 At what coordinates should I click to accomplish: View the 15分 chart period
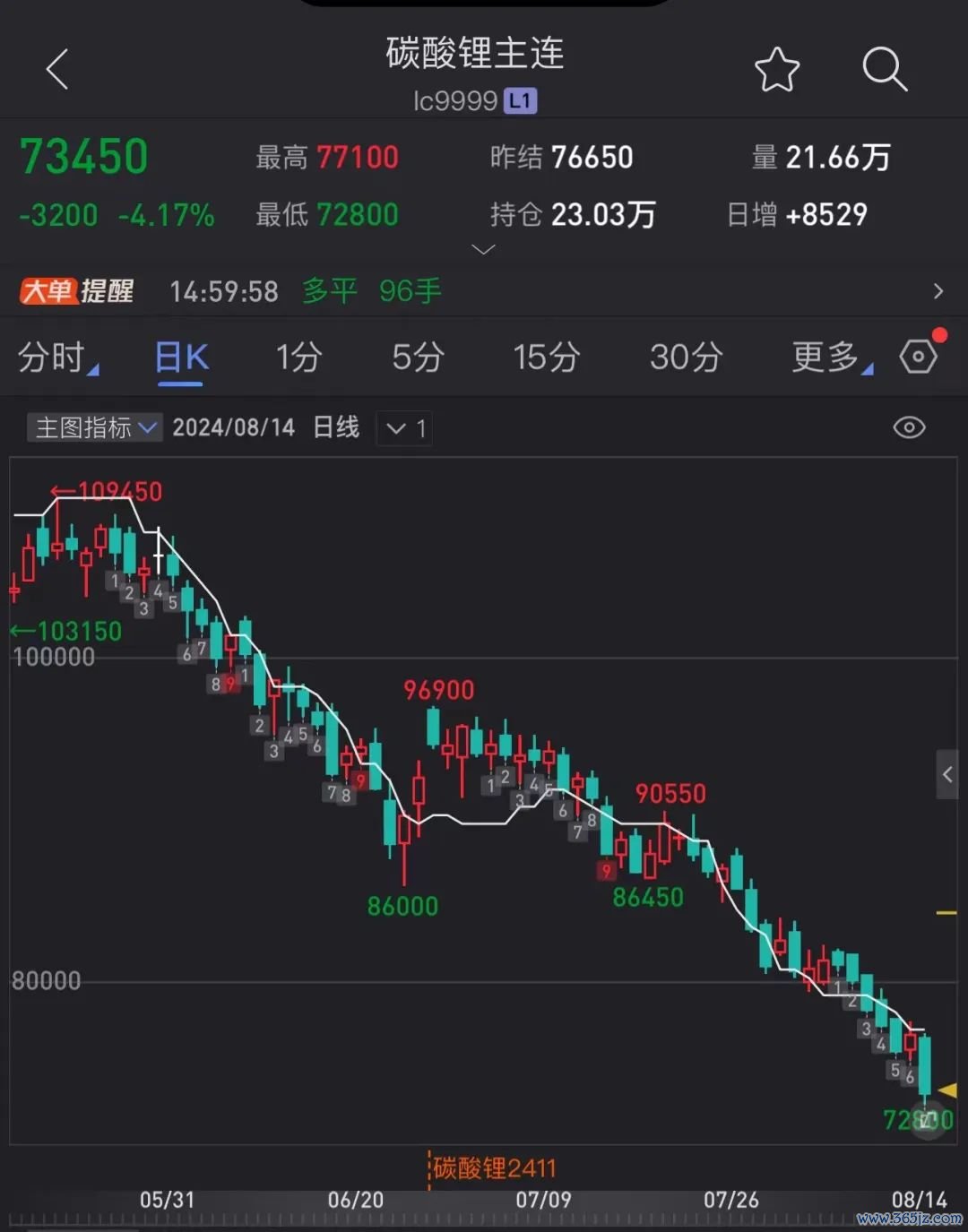[x=546, y=358]
